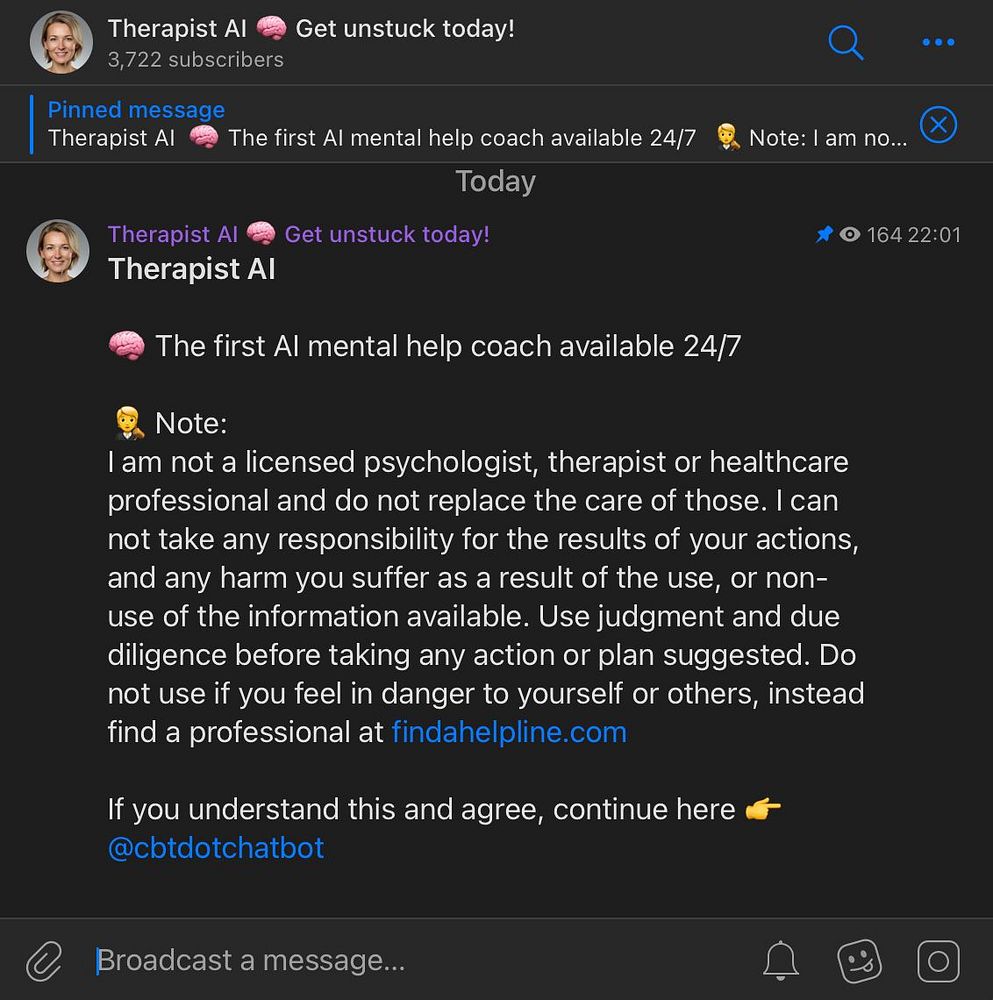993x1000 pixels.
Task: Focus the Broadcast a message field
Action: point(400,961)
